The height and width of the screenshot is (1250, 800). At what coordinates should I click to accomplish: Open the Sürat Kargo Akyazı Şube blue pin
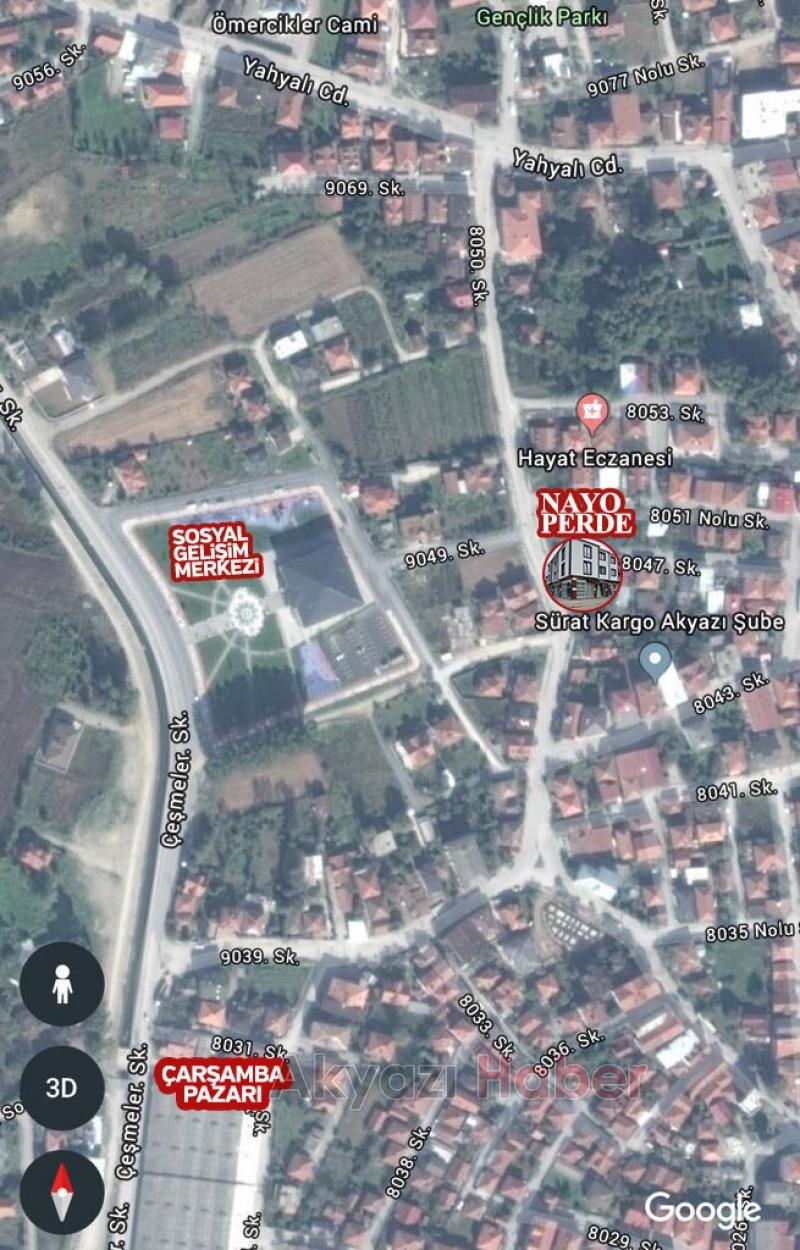coord(655,660)
